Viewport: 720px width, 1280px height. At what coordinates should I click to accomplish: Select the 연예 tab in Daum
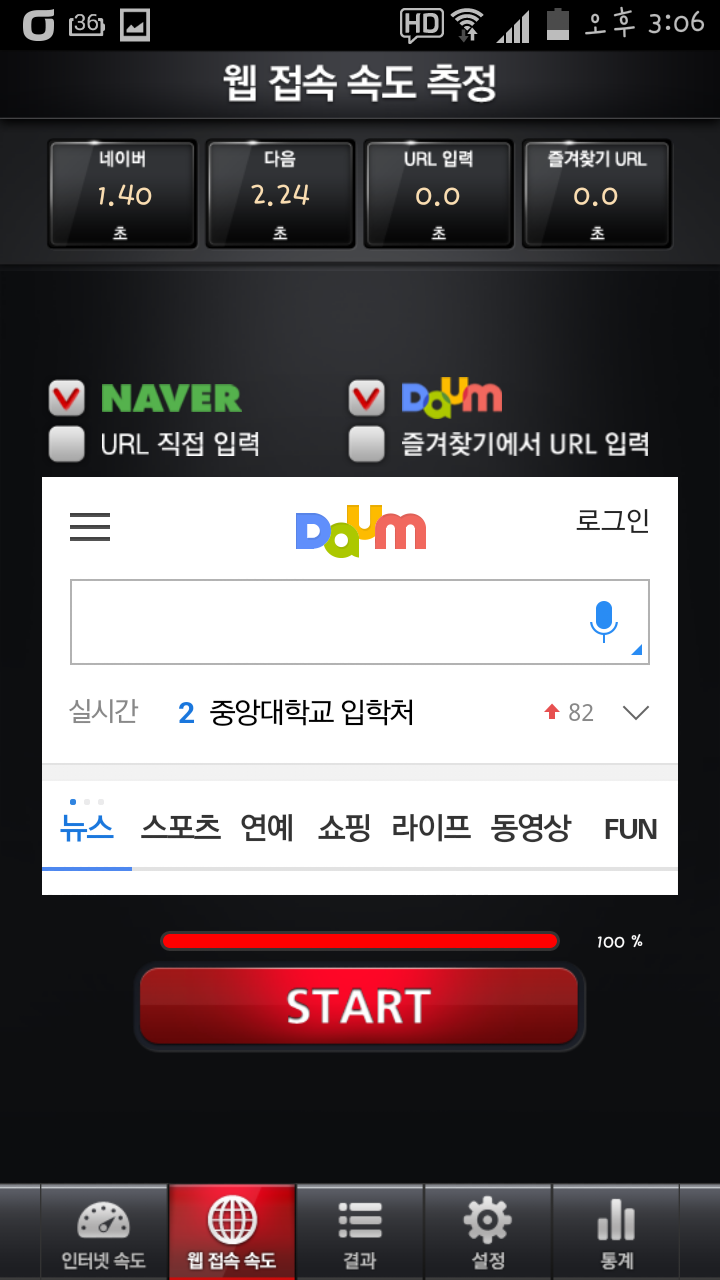point(267,828)
